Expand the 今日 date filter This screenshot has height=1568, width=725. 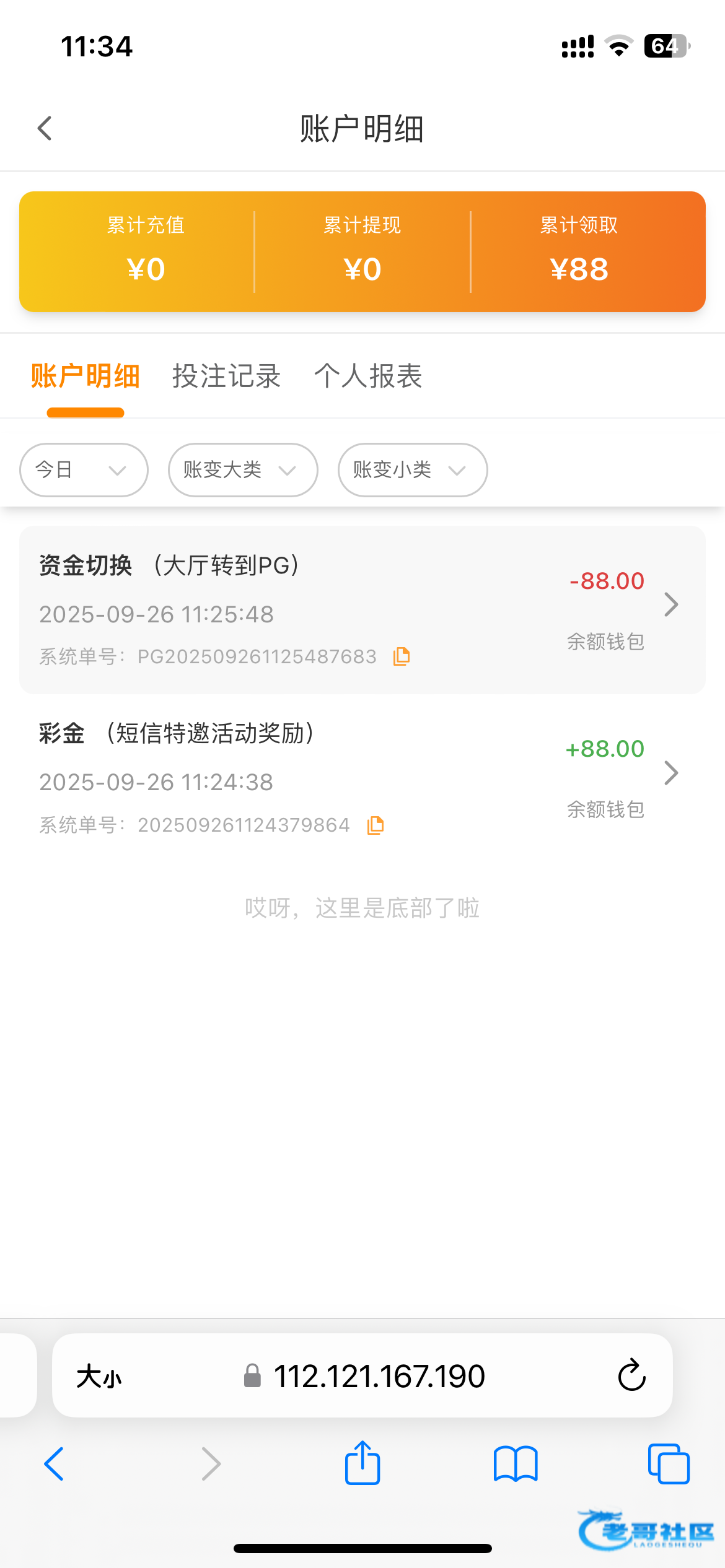[x=84, y=470]
